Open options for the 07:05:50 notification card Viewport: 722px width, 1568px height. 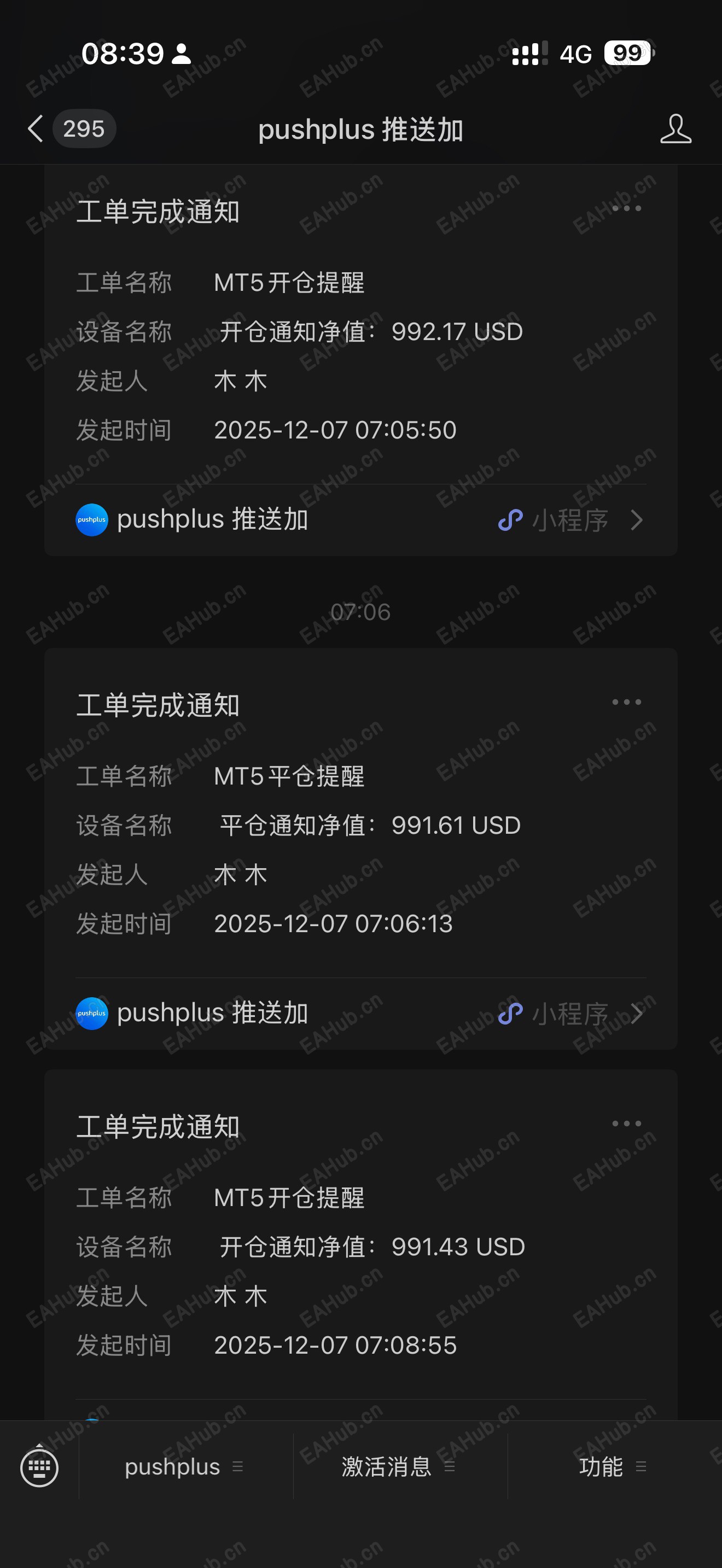click(626, 209)
